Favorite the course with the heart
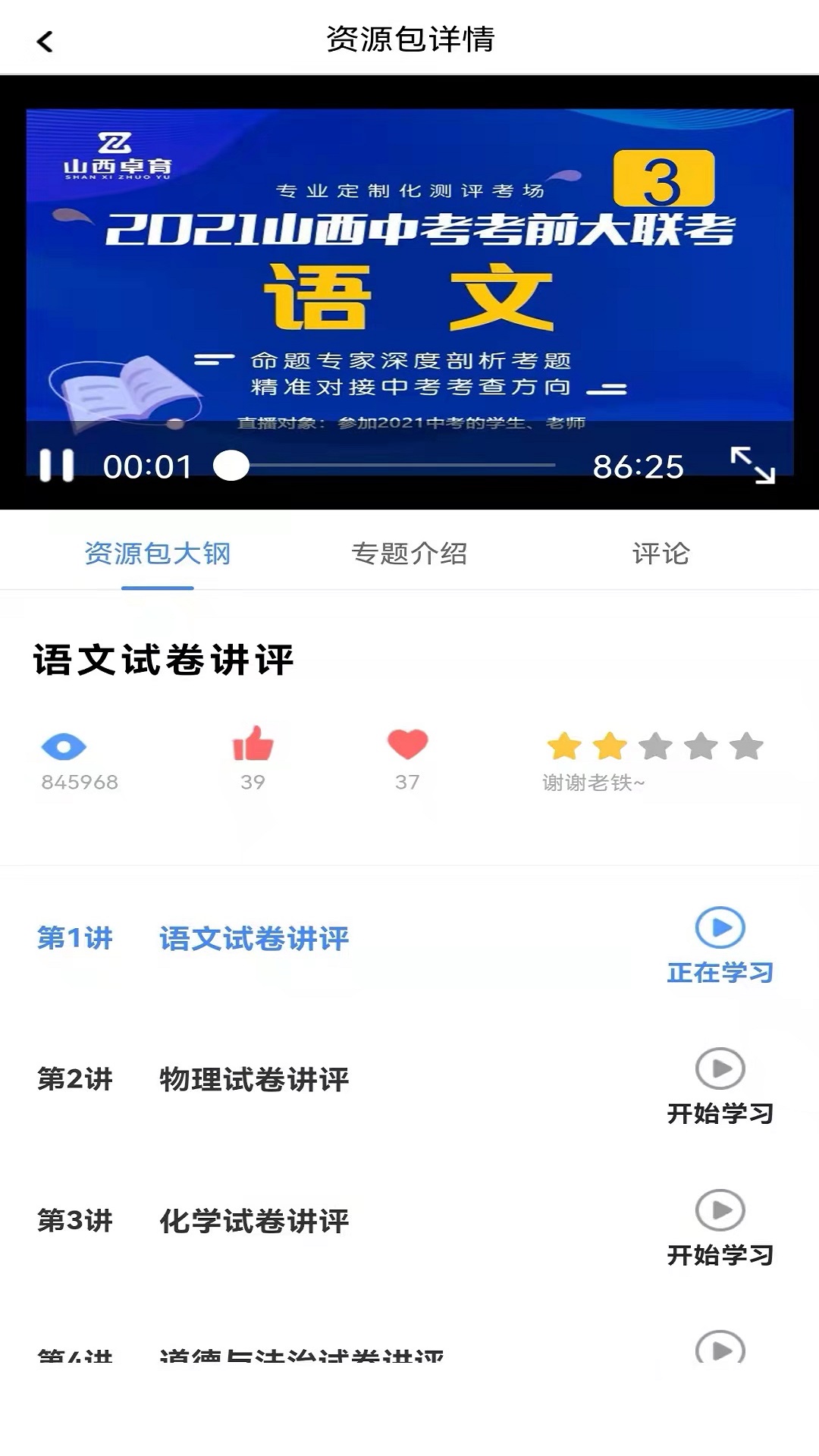This screenshot has width=819, height=1456. click(x=407, y=745)
